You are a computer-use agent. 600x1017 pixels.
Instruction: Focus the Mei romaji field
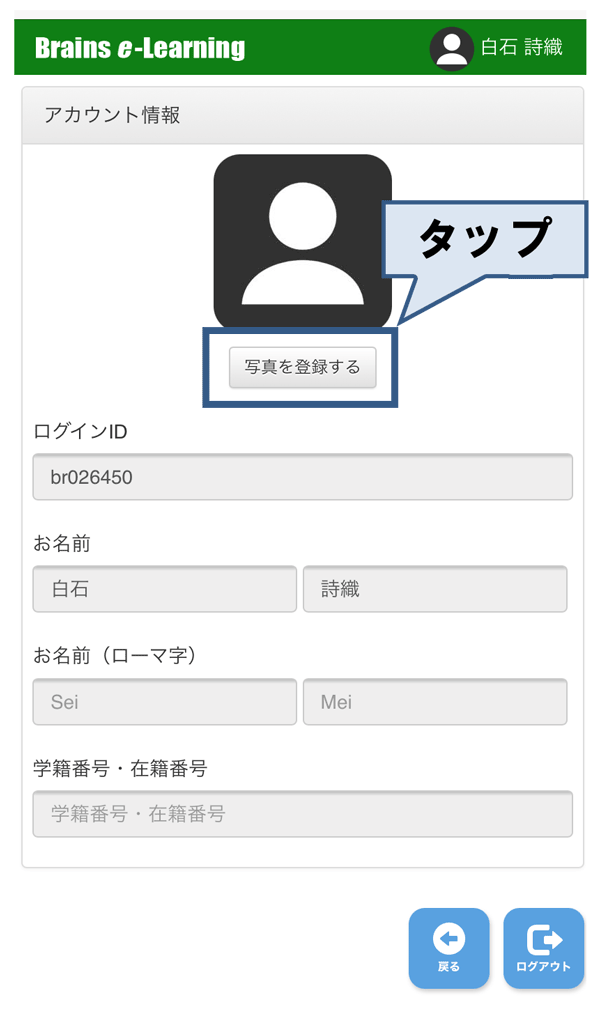pos(435,702)
